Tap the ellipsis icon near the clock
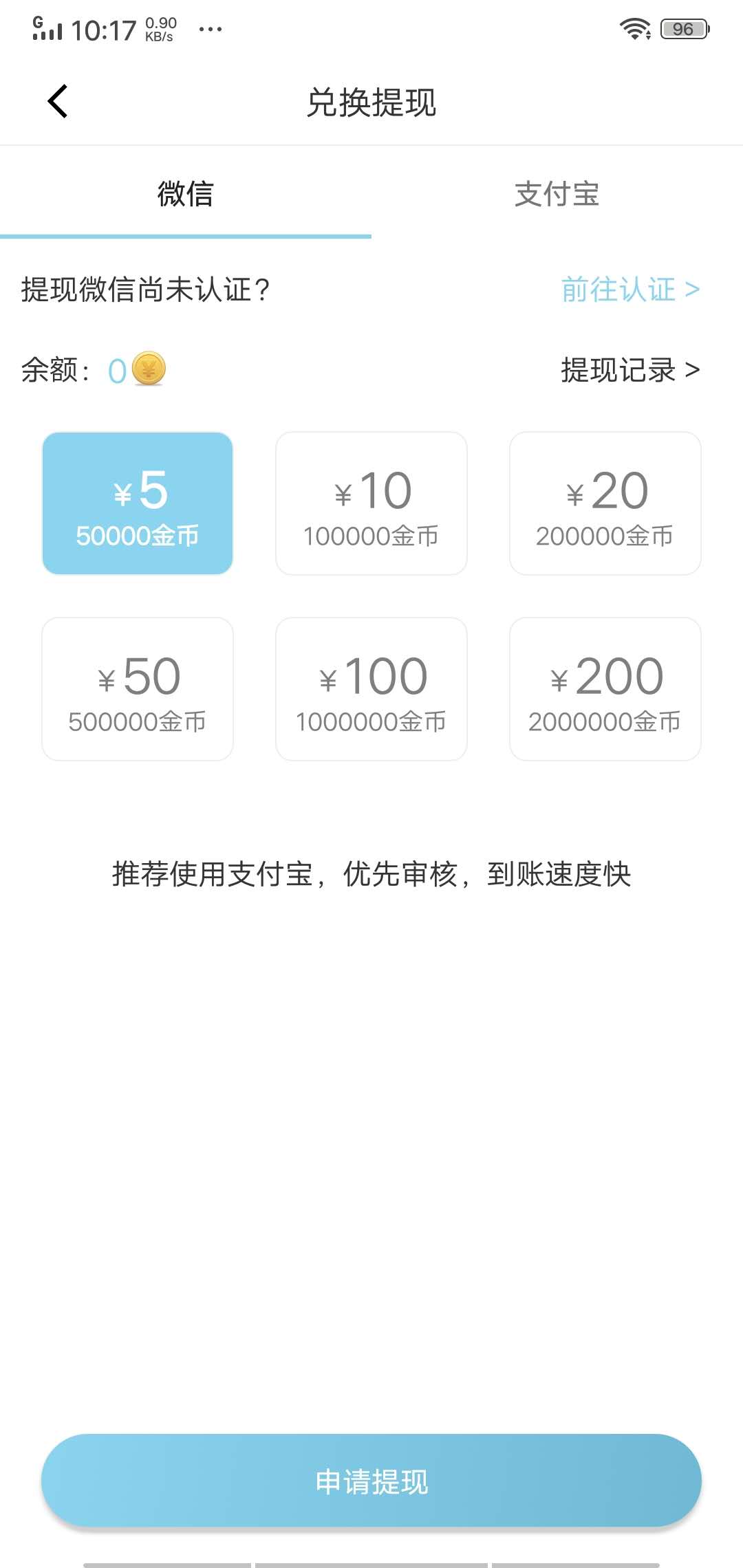The height and width of the screenshot is (1568, 743). click(x=211, y=29)
